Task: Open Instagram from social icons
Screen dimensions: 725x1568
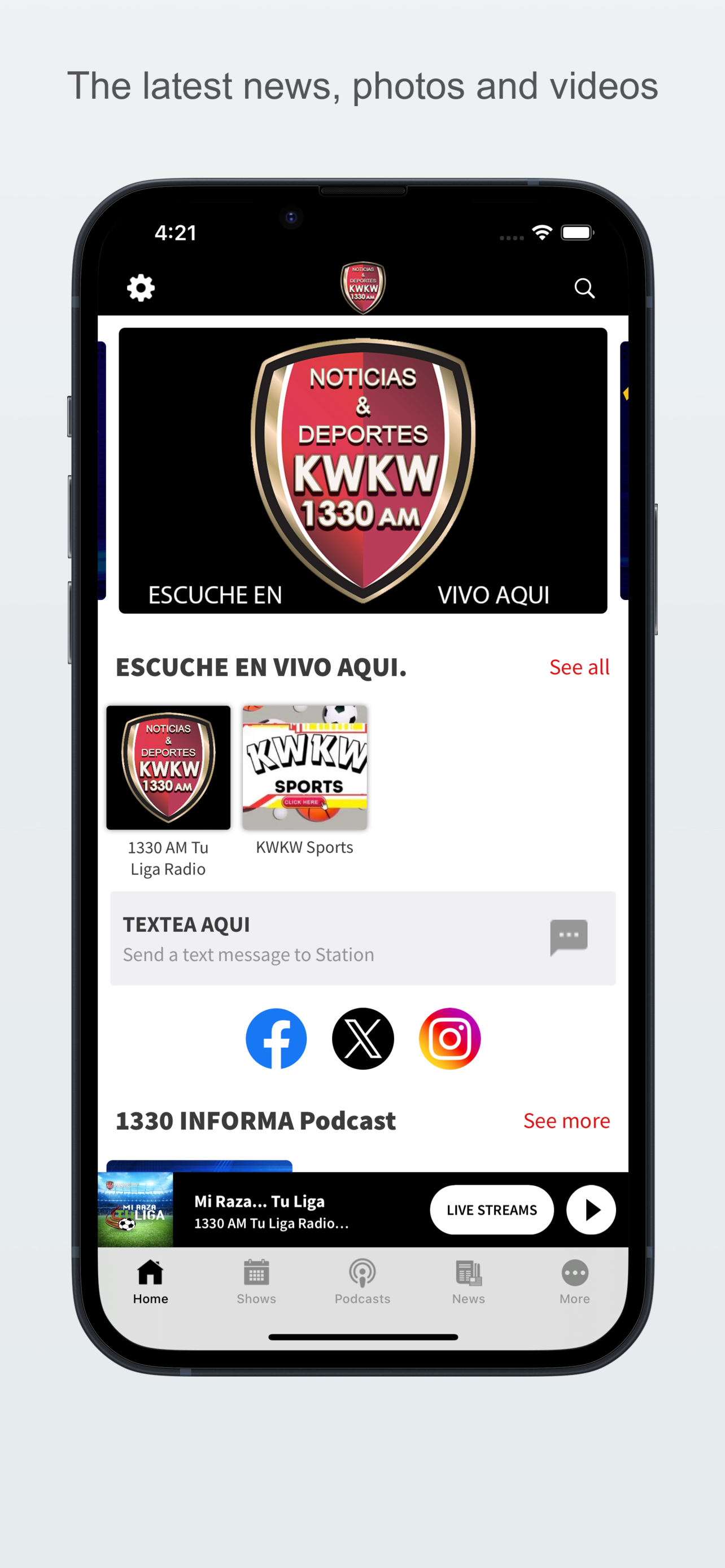Action: click(449, 1039)
